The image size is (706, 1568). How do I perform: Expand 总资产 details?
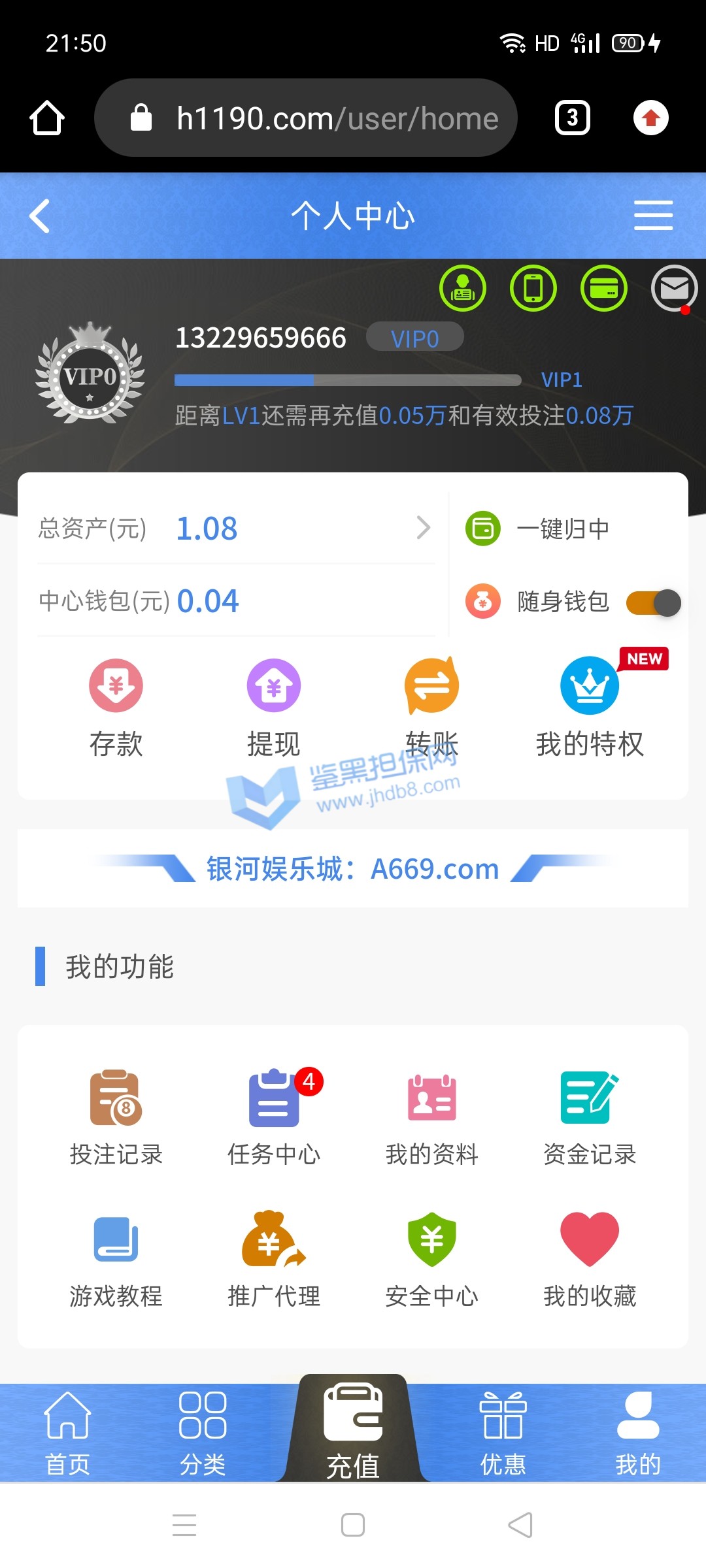point(423,528)
